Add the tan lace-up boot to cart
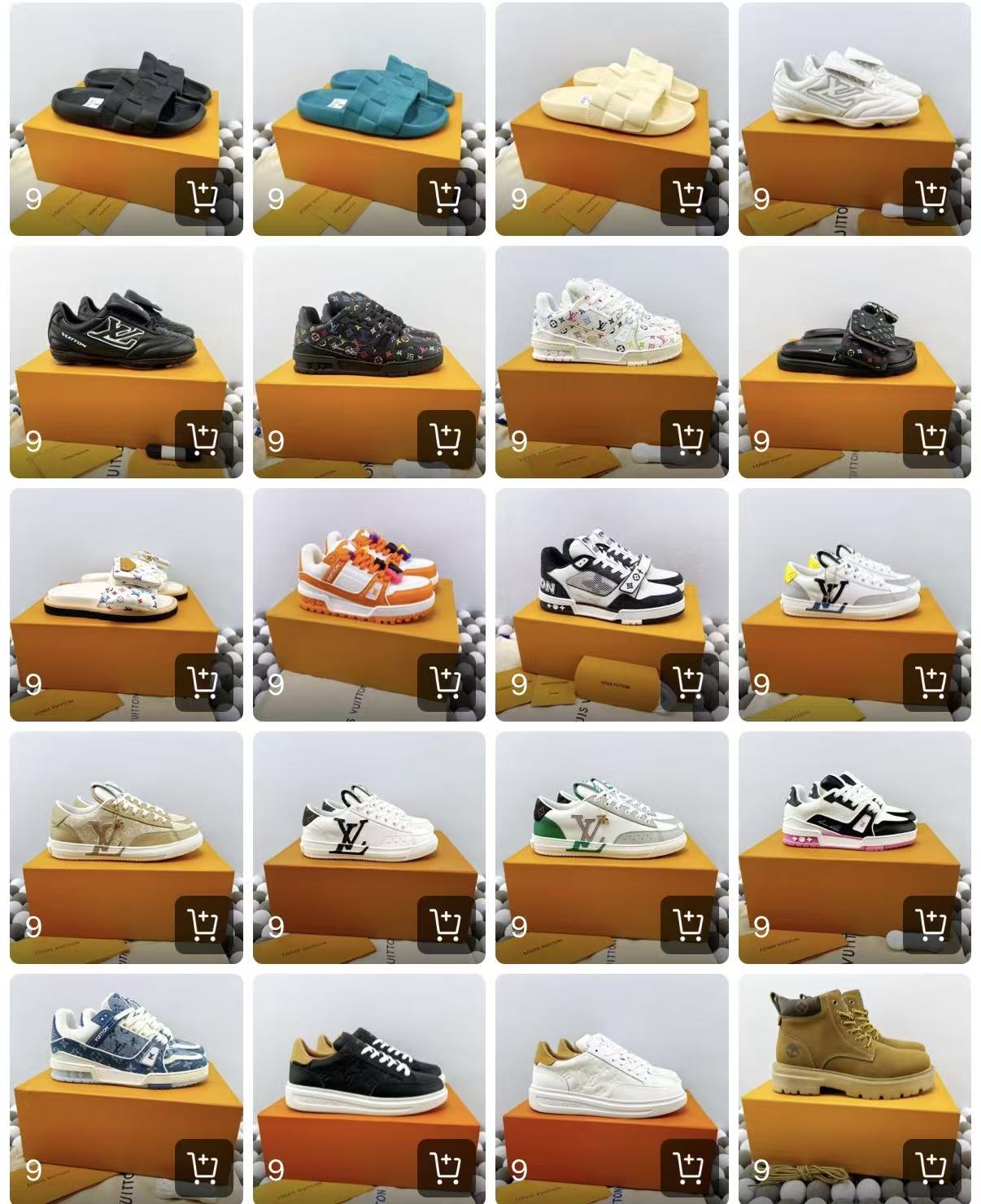Screen dimensions: 981x1204 pos(931,1167)
